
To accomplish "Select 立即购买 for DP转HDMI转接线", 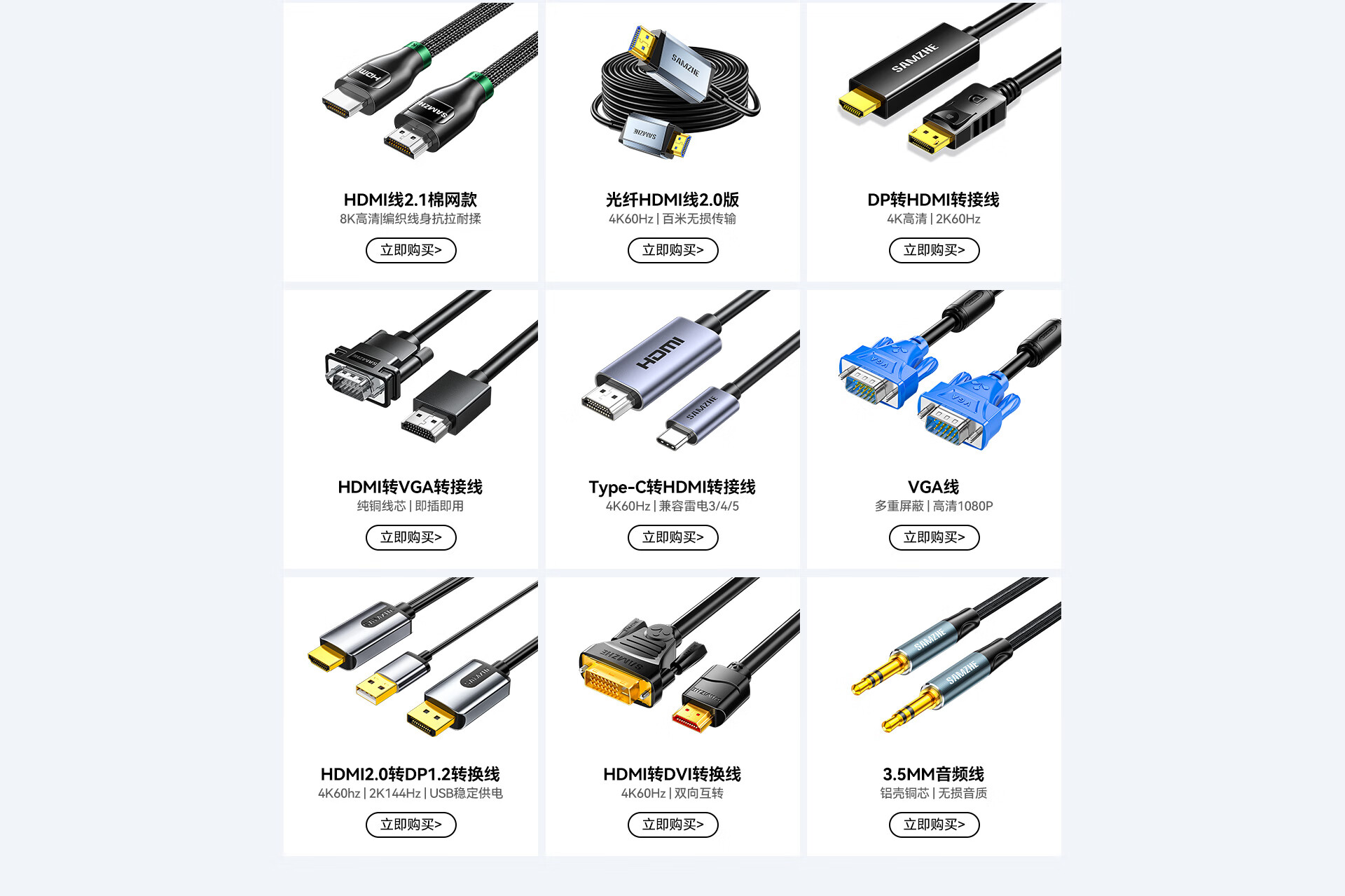I will point(934,250).
